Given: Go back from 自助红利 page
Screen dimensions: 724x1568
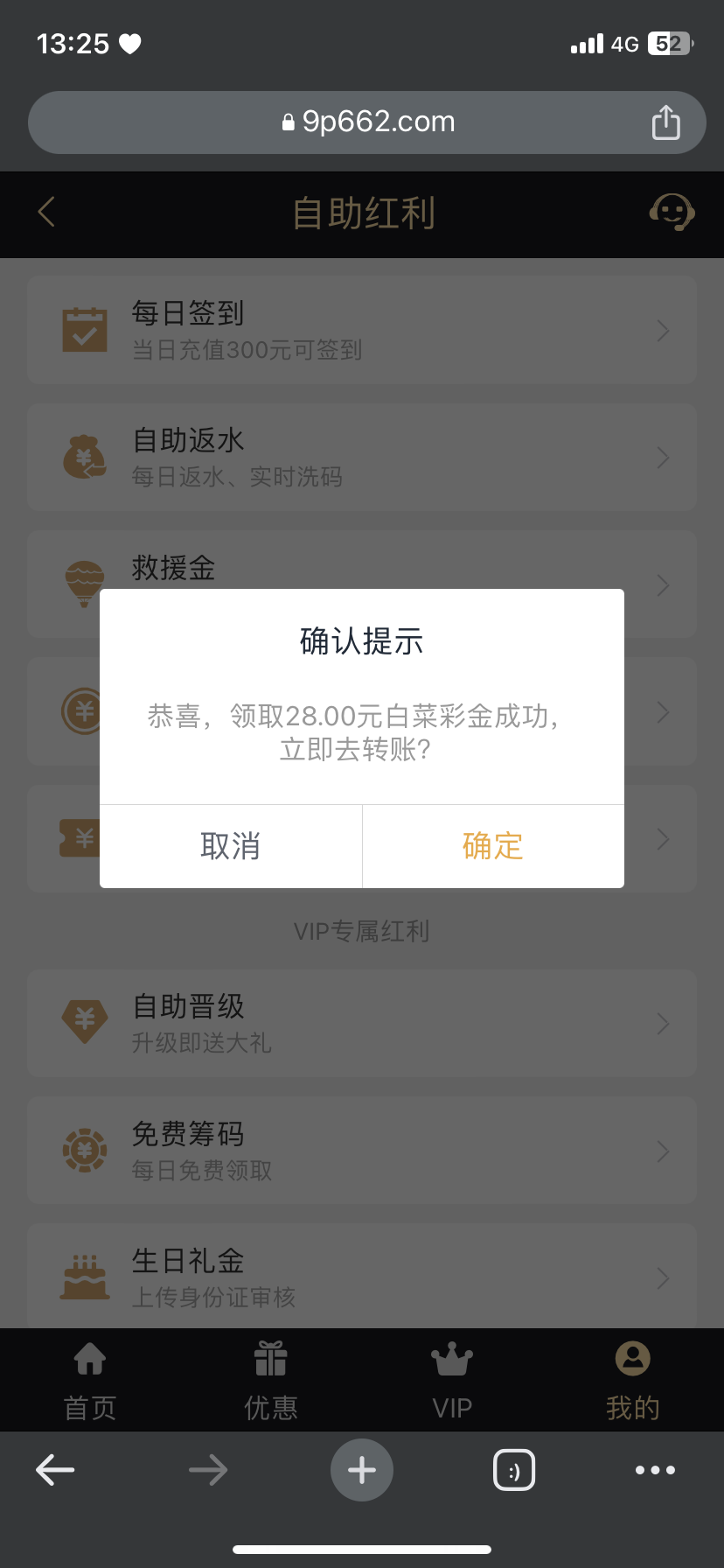Looking at the screenshot, I should pos(47,212).
